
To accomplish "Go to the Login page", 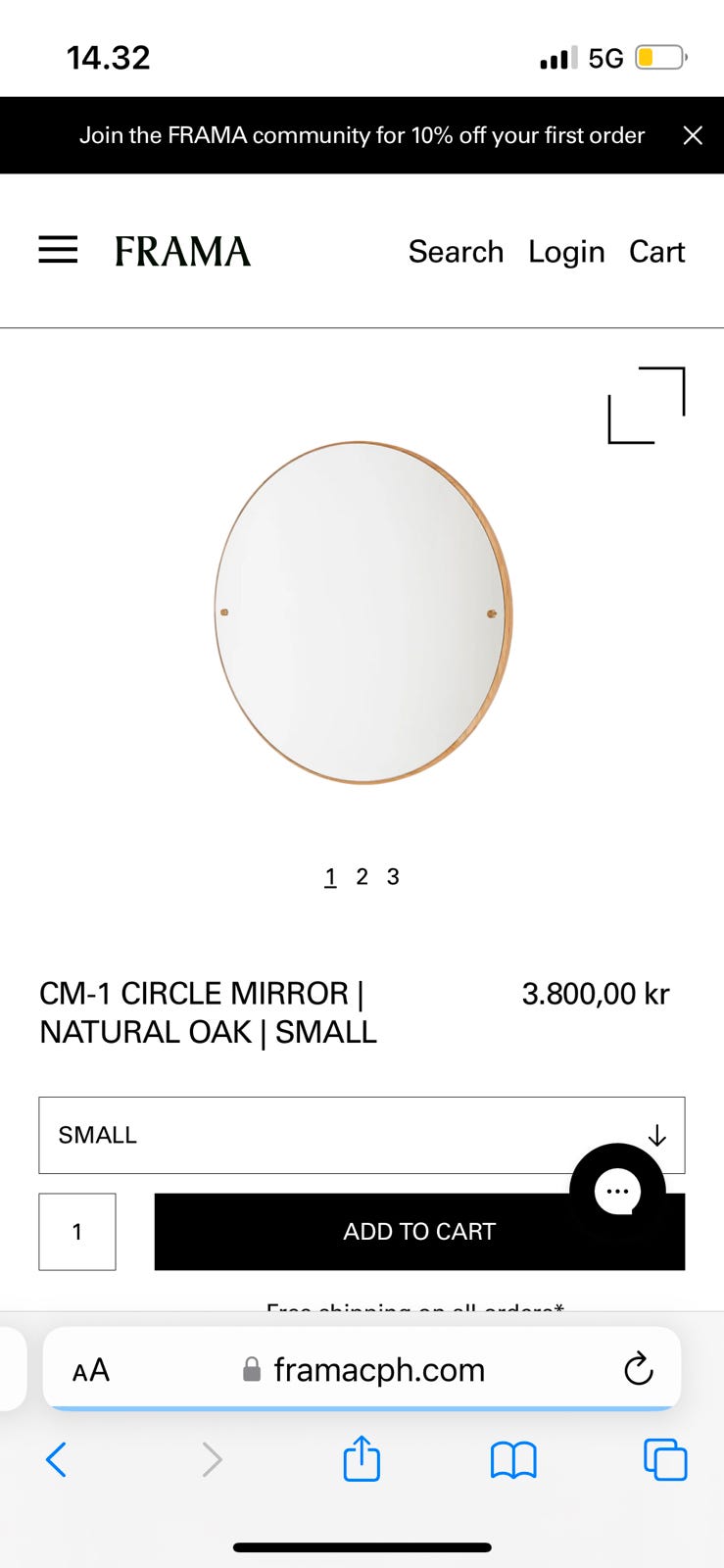I will 566,252.
